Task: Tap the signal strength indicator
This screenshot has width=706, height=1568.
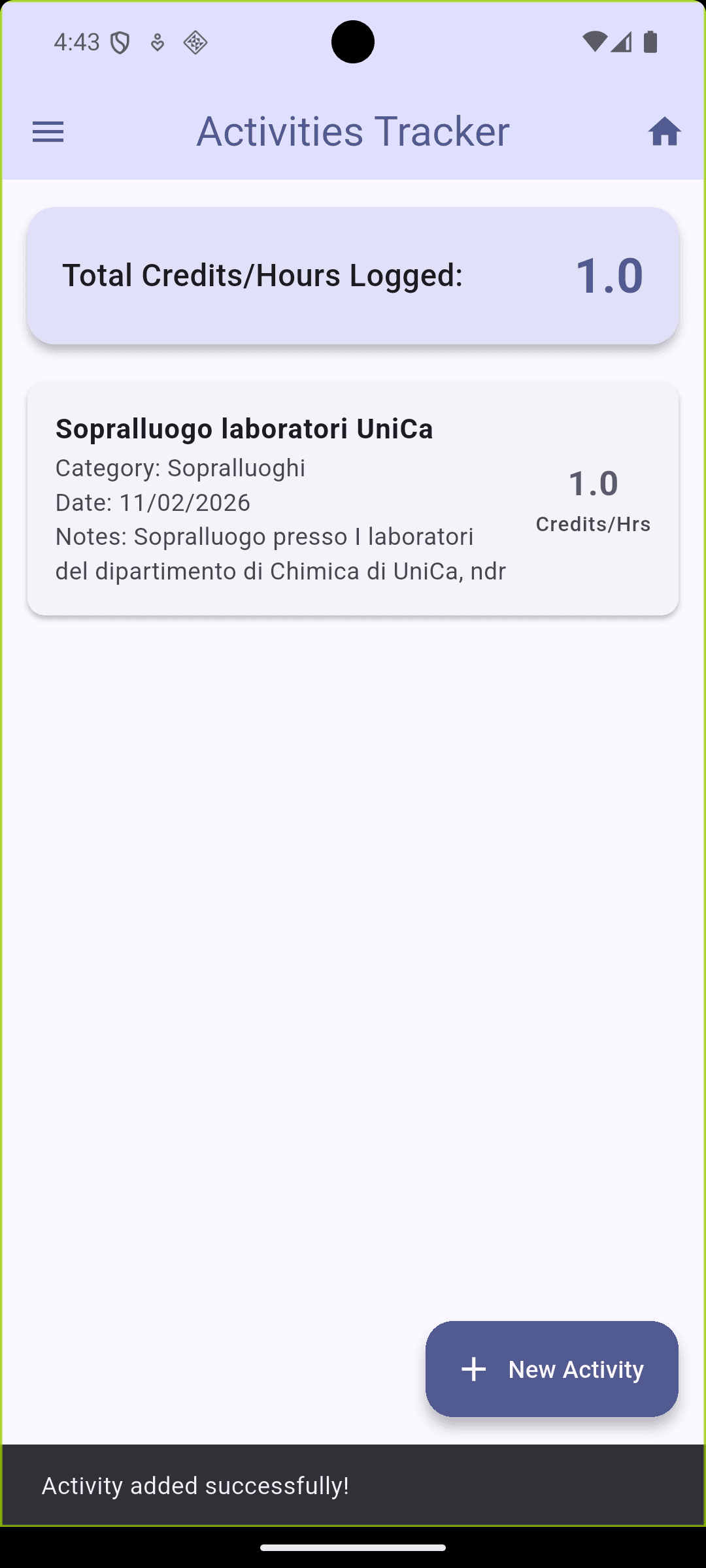Action: [622, 41]
